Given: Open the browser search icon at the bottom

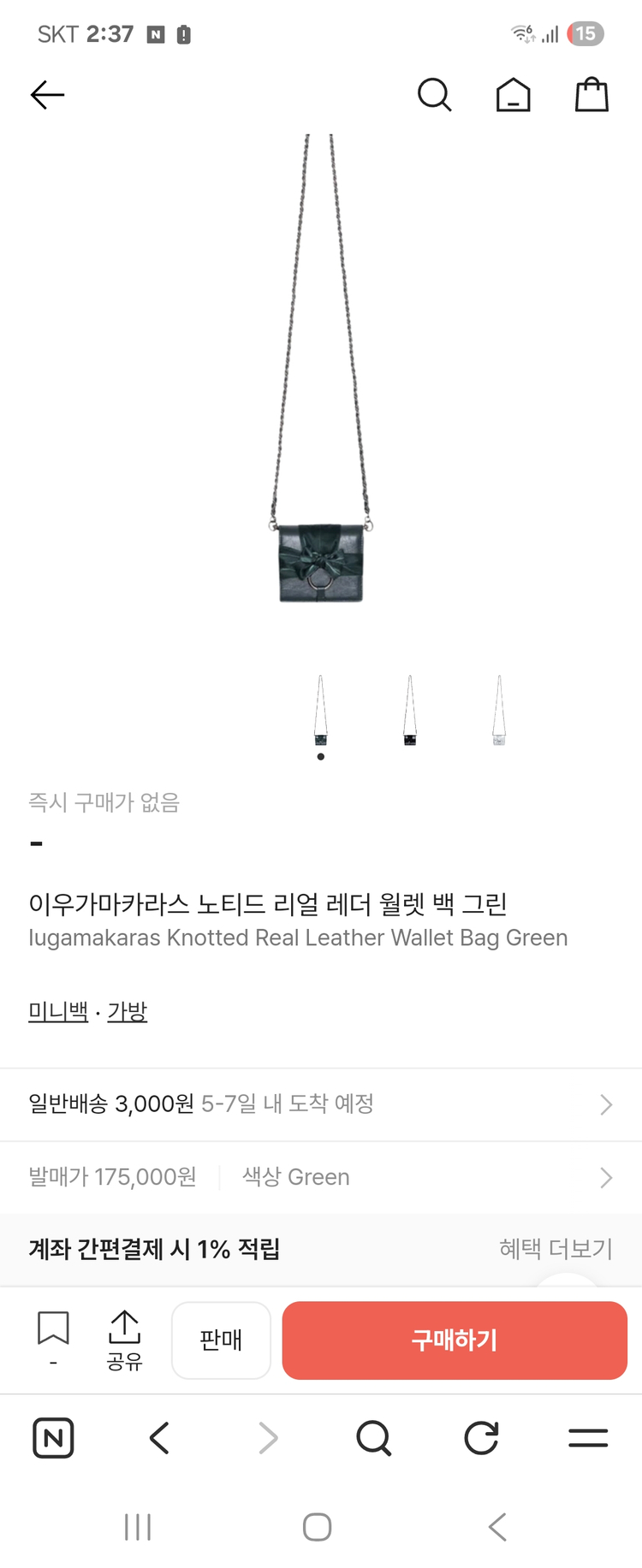Looking at the screenshot, I should tap(373, 1438).
